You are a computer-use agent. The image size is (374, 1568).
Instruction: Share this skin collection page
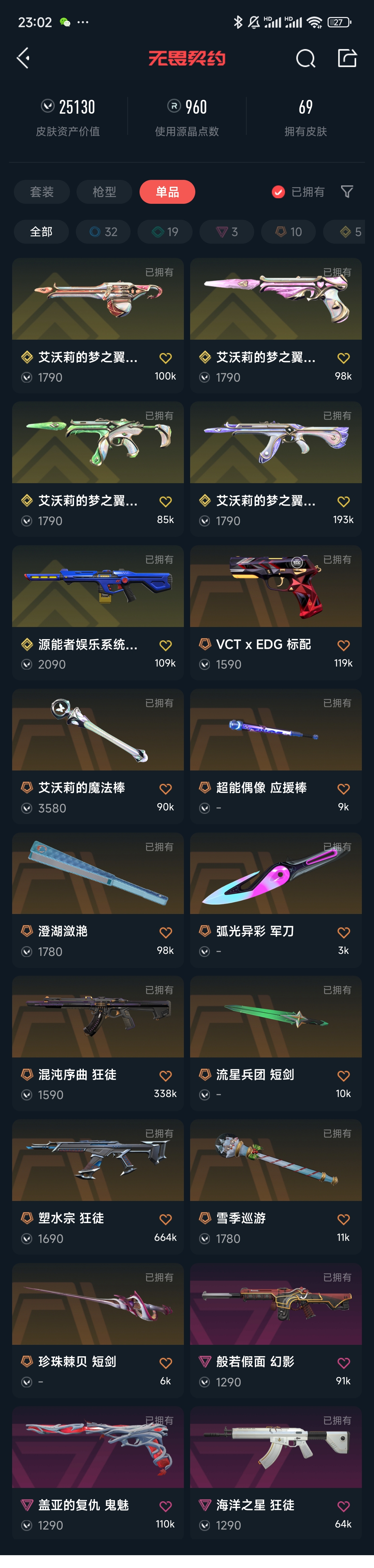click(347, 59)
